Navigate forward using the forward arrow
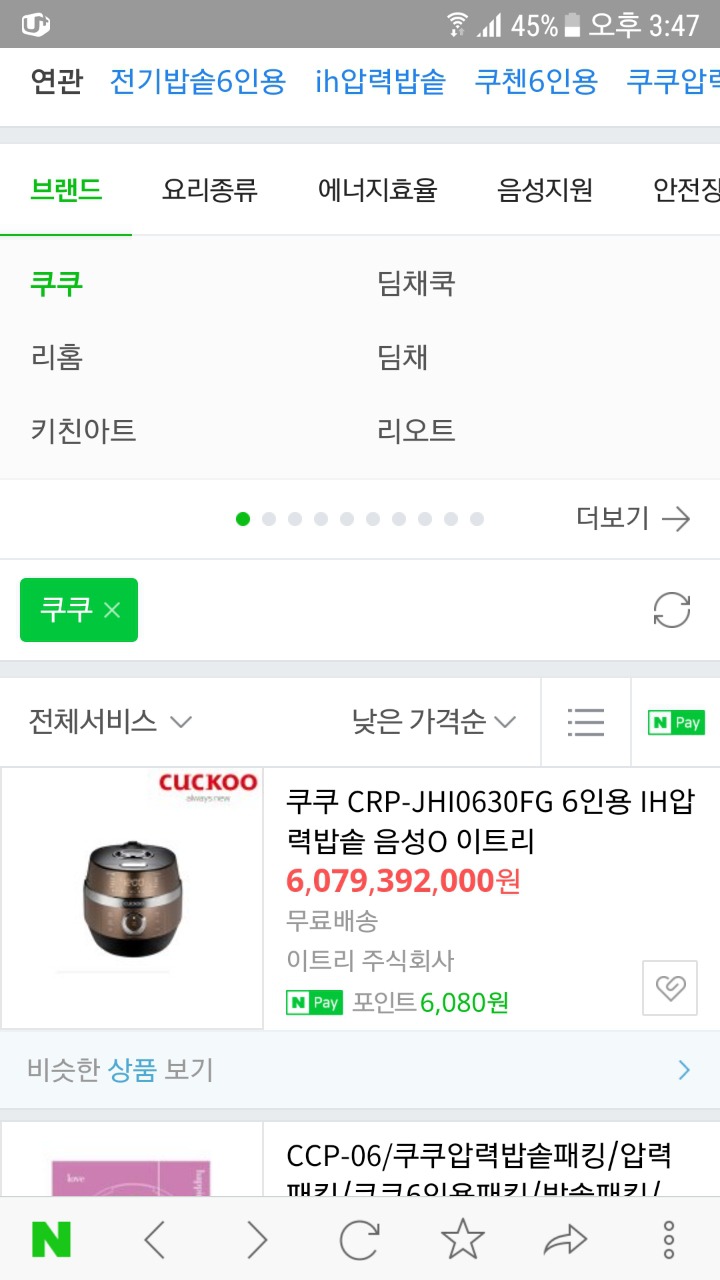This screenshot has width=720, height=1280. (x=258, y=1239)
